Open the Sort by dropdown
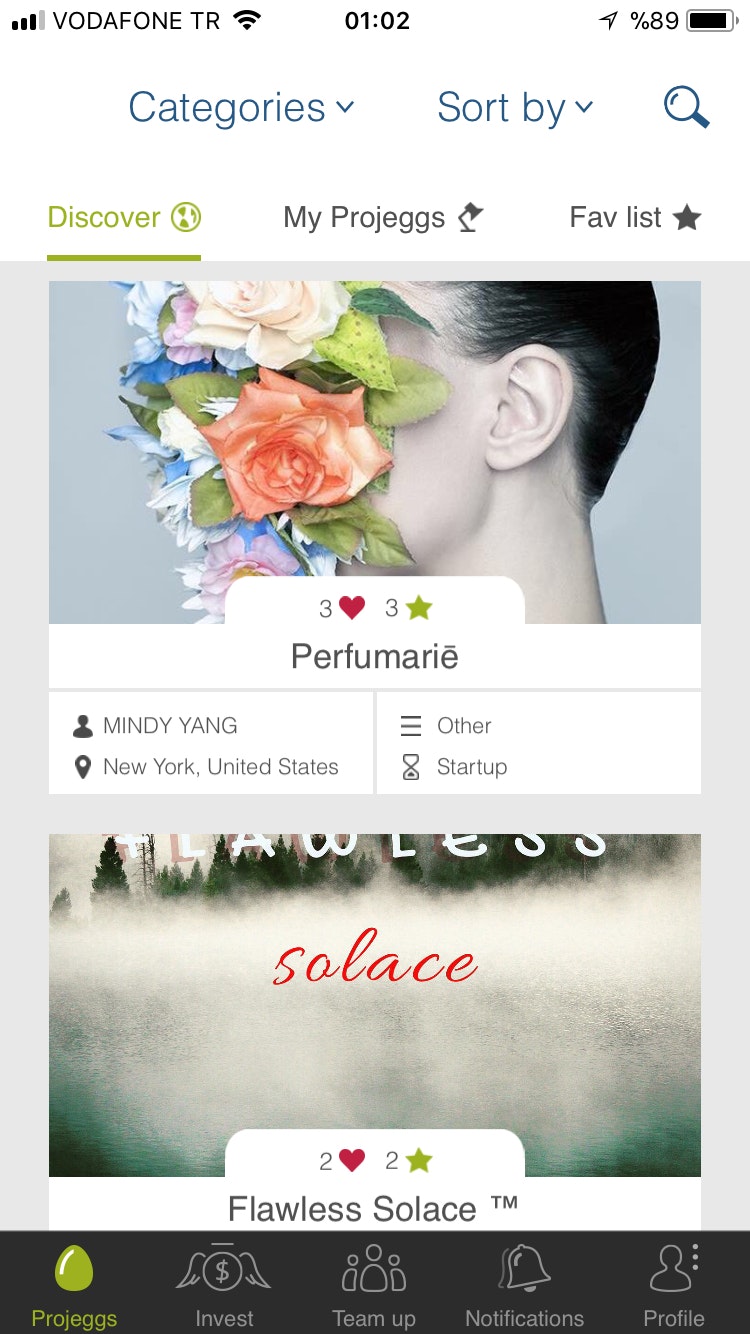Viewport: 750px width, 1334px height. [515, 108]
